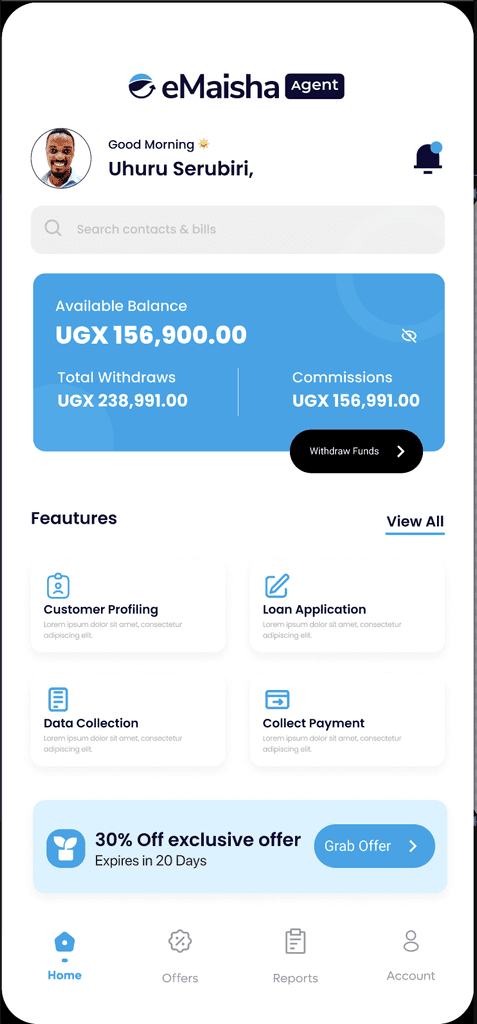Open View All features
Viewport: 477px width, 1024px height.
click(415, 522)
